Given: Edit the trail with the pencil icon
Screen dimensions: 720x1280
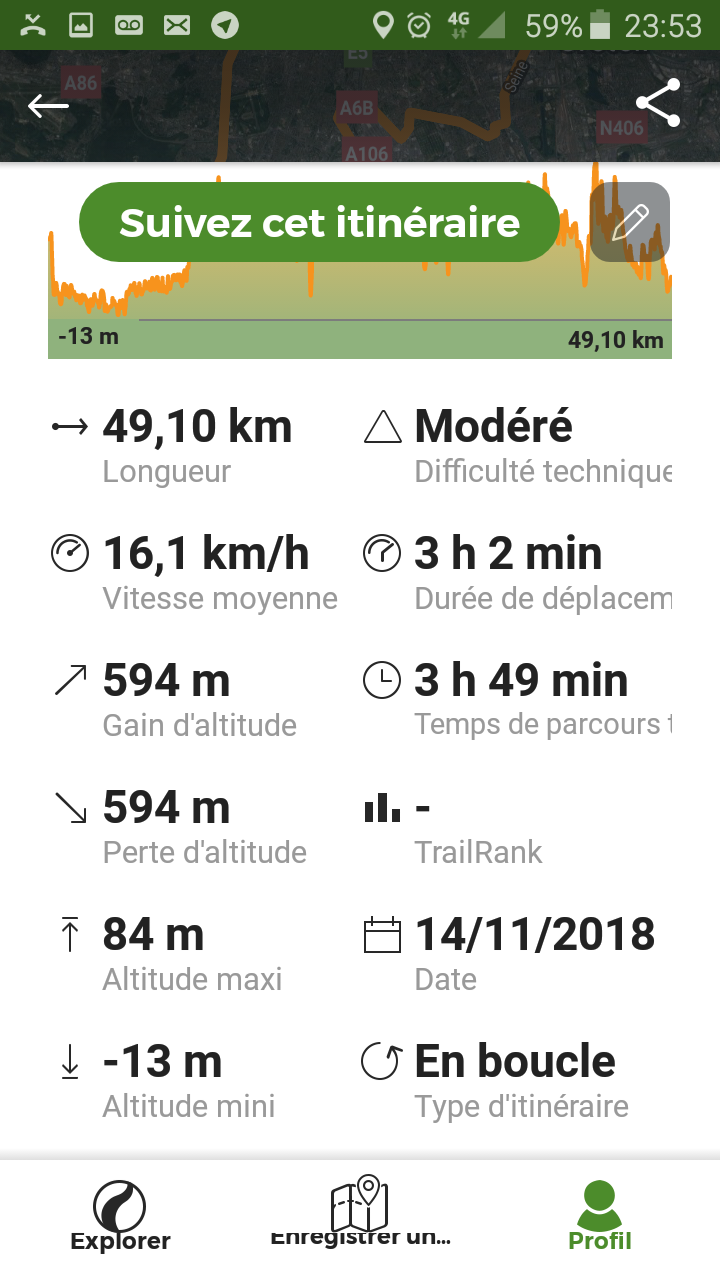Looking at the screenshot, I should tap(630, 222).
